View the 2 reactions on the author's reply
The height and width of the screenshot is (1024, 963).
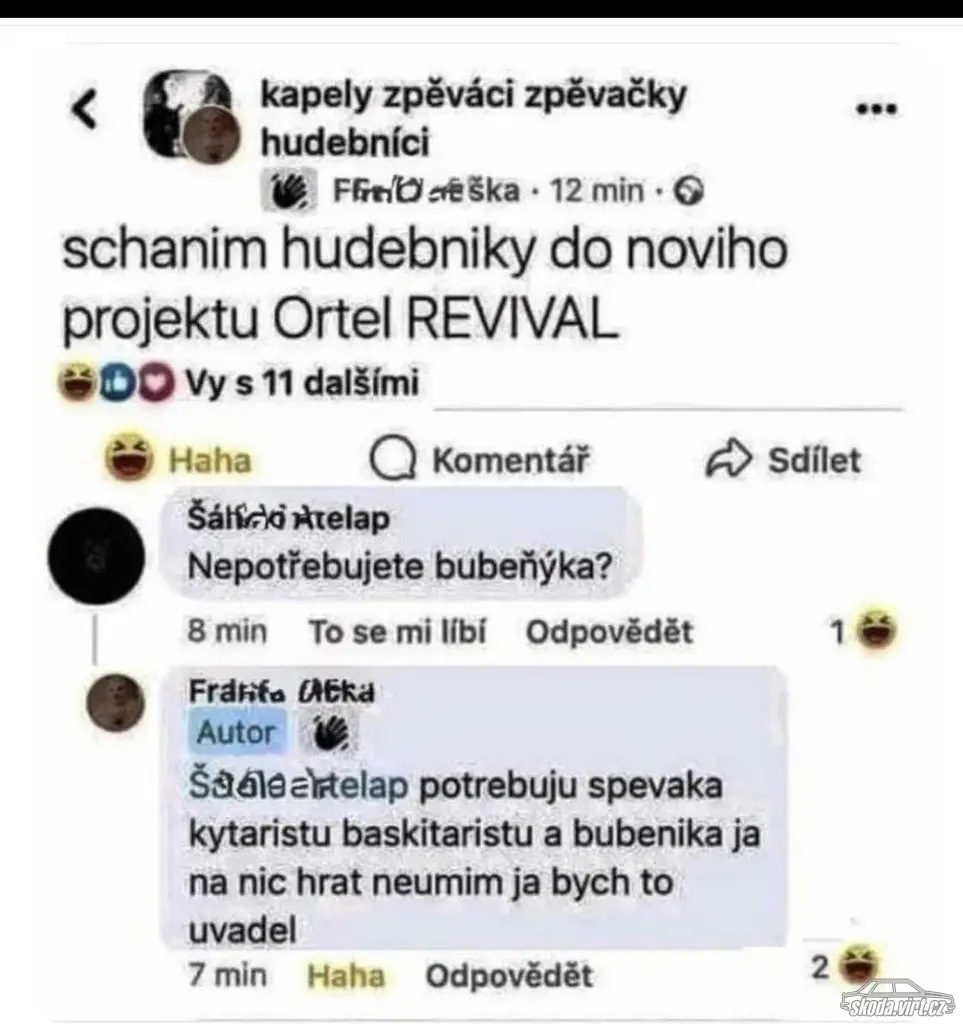pos(842,966)
